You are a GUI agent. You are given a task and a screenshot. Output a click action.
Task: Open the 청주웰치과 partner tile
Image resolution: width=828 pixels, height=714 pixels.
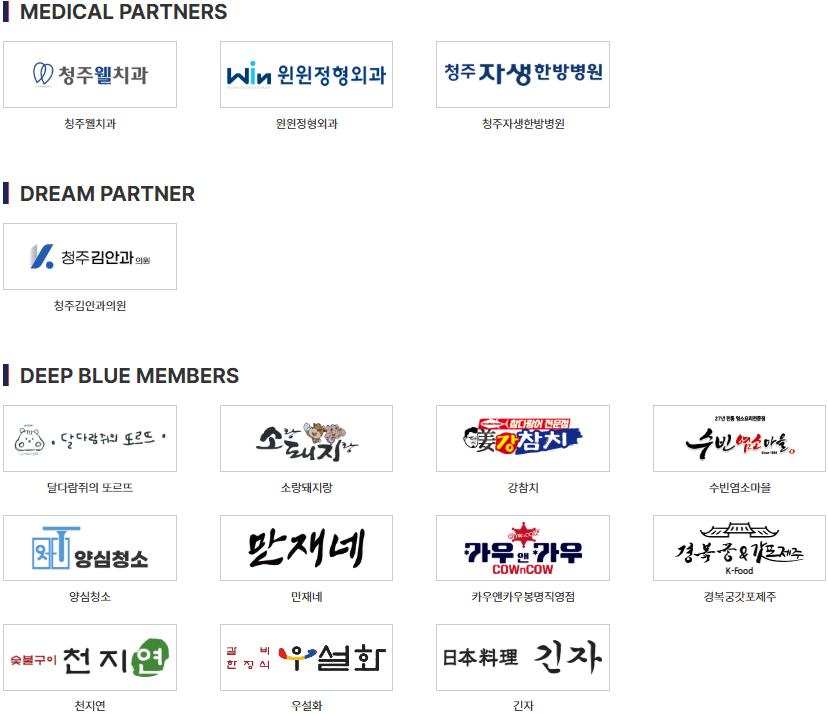[90, 75]
